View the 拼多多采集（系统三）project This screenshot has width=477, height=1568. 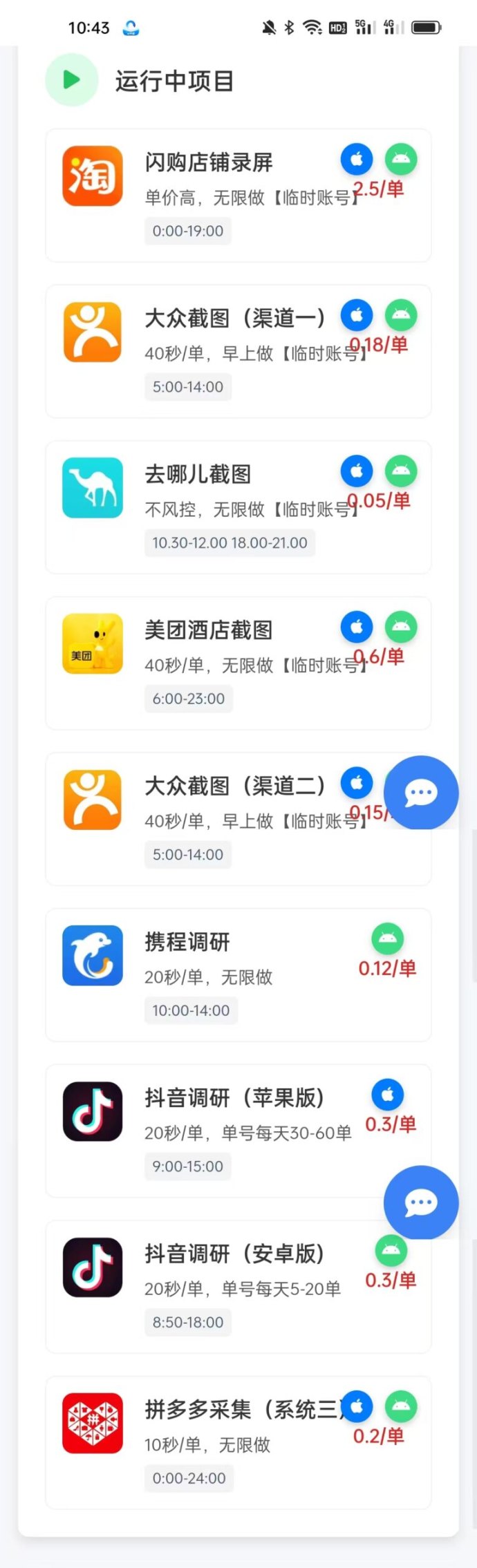(x=238, y=1442)
